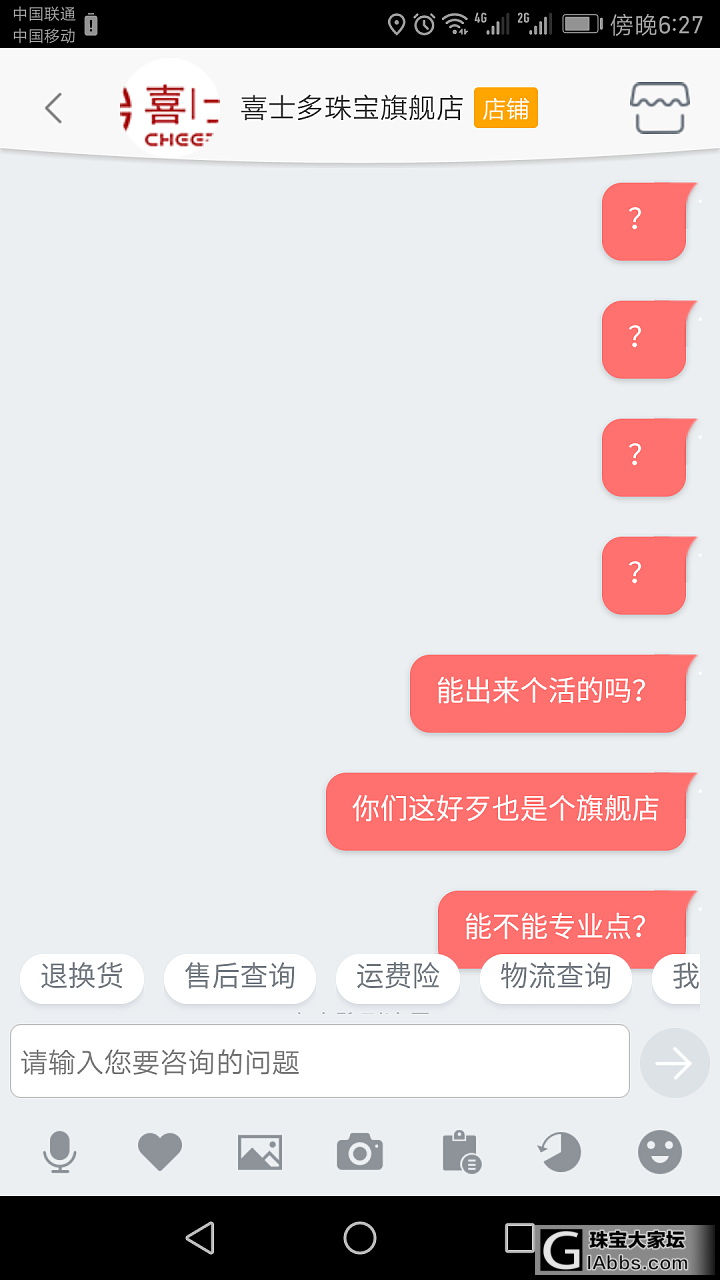Screen dimensions: 720x1280
Task: Open the store shop icon
Action: (659, 108)
